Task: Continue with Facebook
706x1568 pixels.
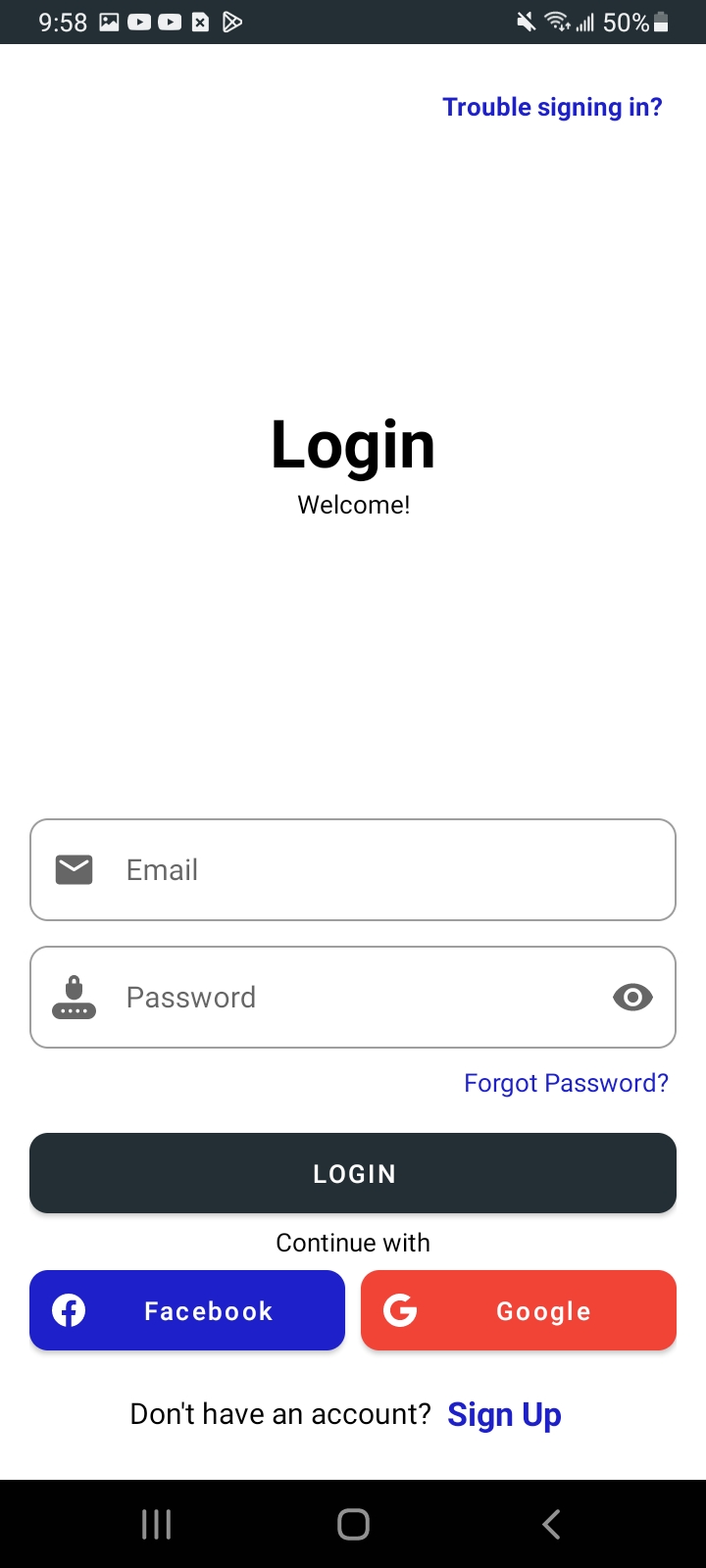Action: pos(187,1310)
